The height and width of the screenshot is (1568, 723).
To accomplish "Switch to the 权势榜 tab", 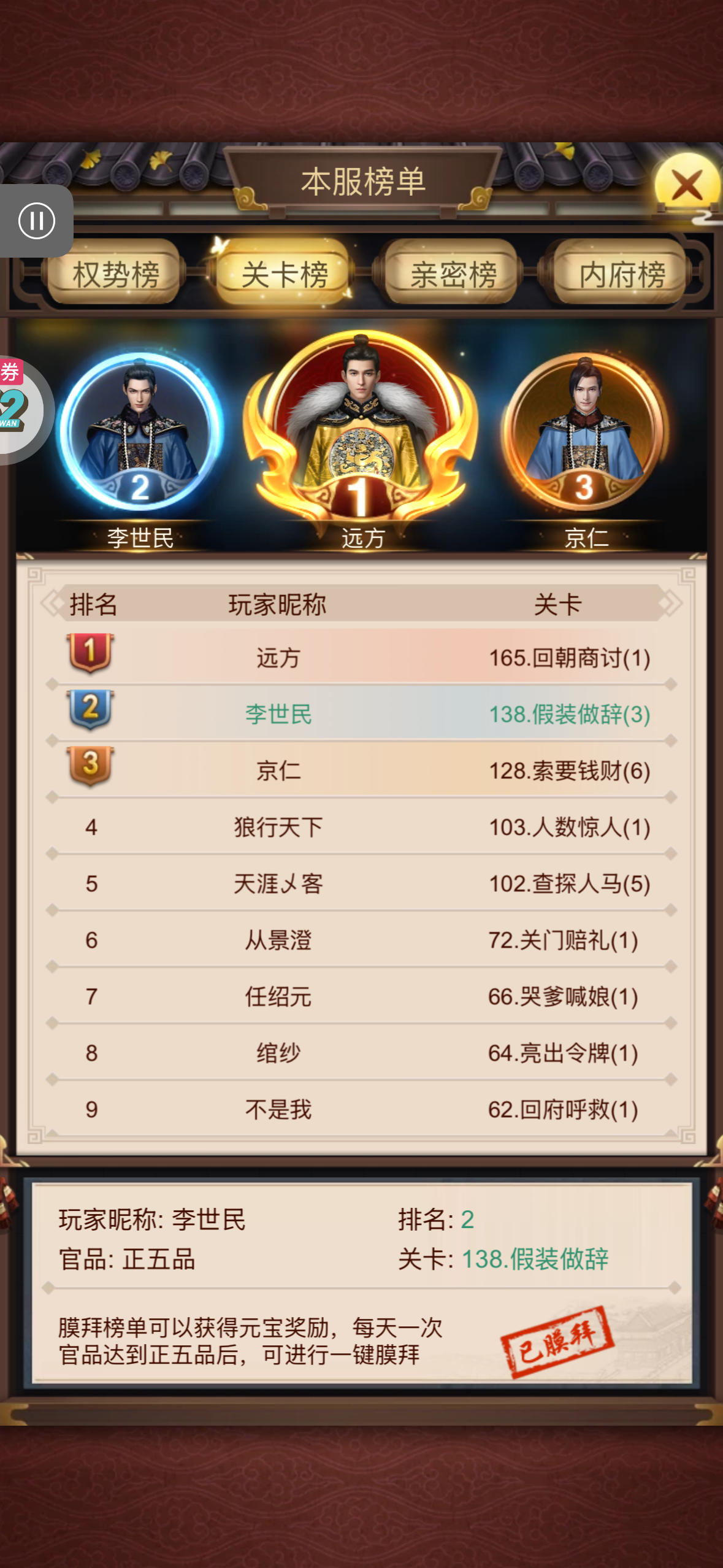I will click(115, 274).
